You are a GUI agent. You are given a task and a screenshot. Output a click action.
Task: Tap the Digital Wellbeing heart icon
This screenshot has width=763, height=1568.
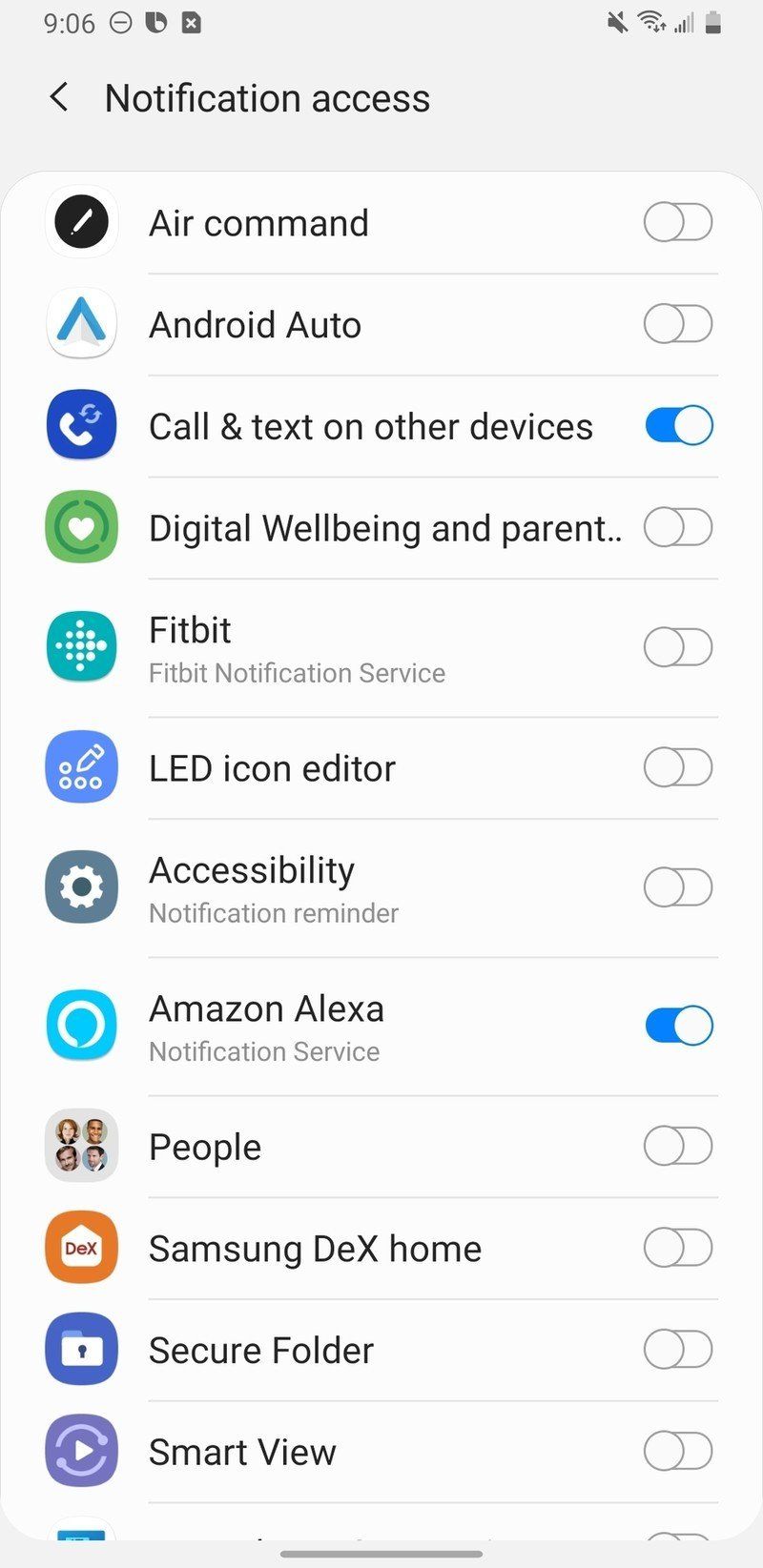tap(81, 526)
